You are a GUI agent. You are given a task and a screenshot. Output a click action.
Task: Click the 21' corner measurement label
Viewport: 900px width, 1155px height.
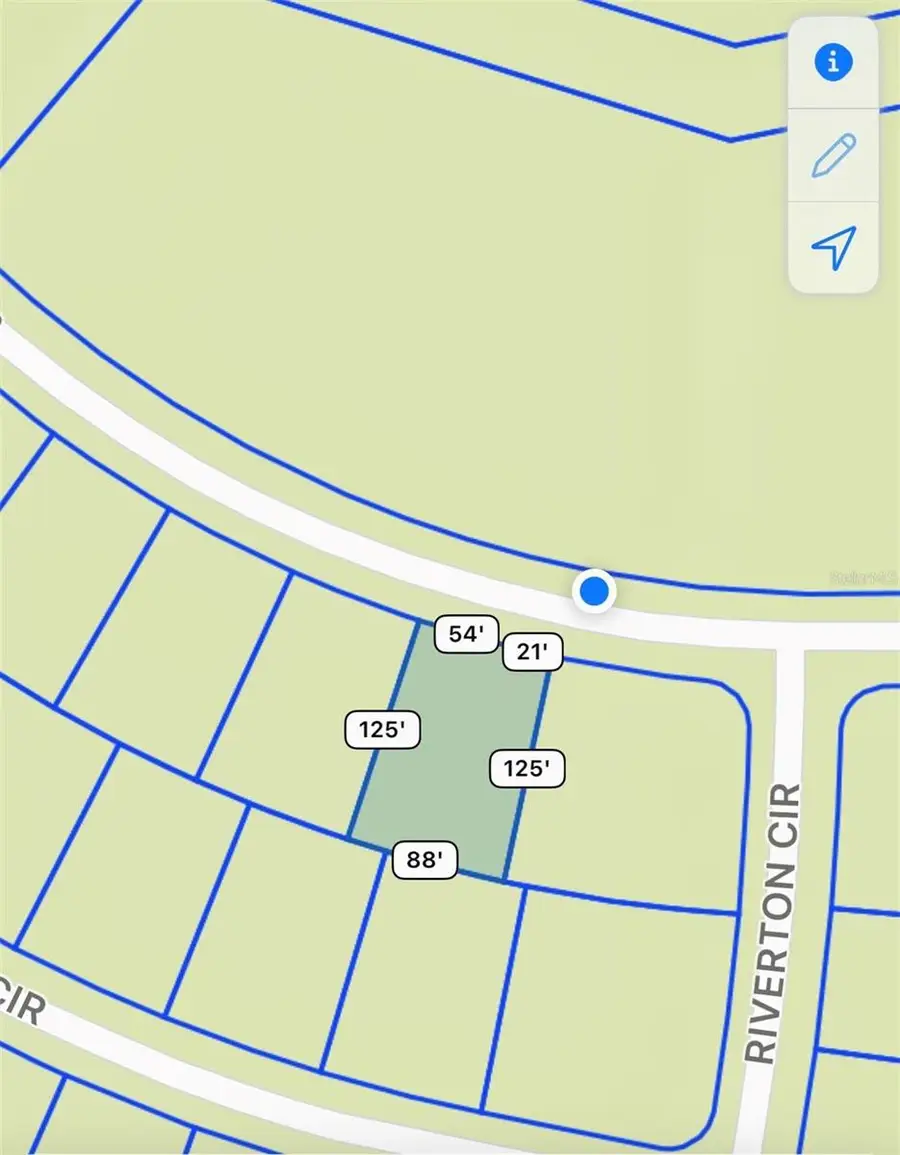[533, 653]
